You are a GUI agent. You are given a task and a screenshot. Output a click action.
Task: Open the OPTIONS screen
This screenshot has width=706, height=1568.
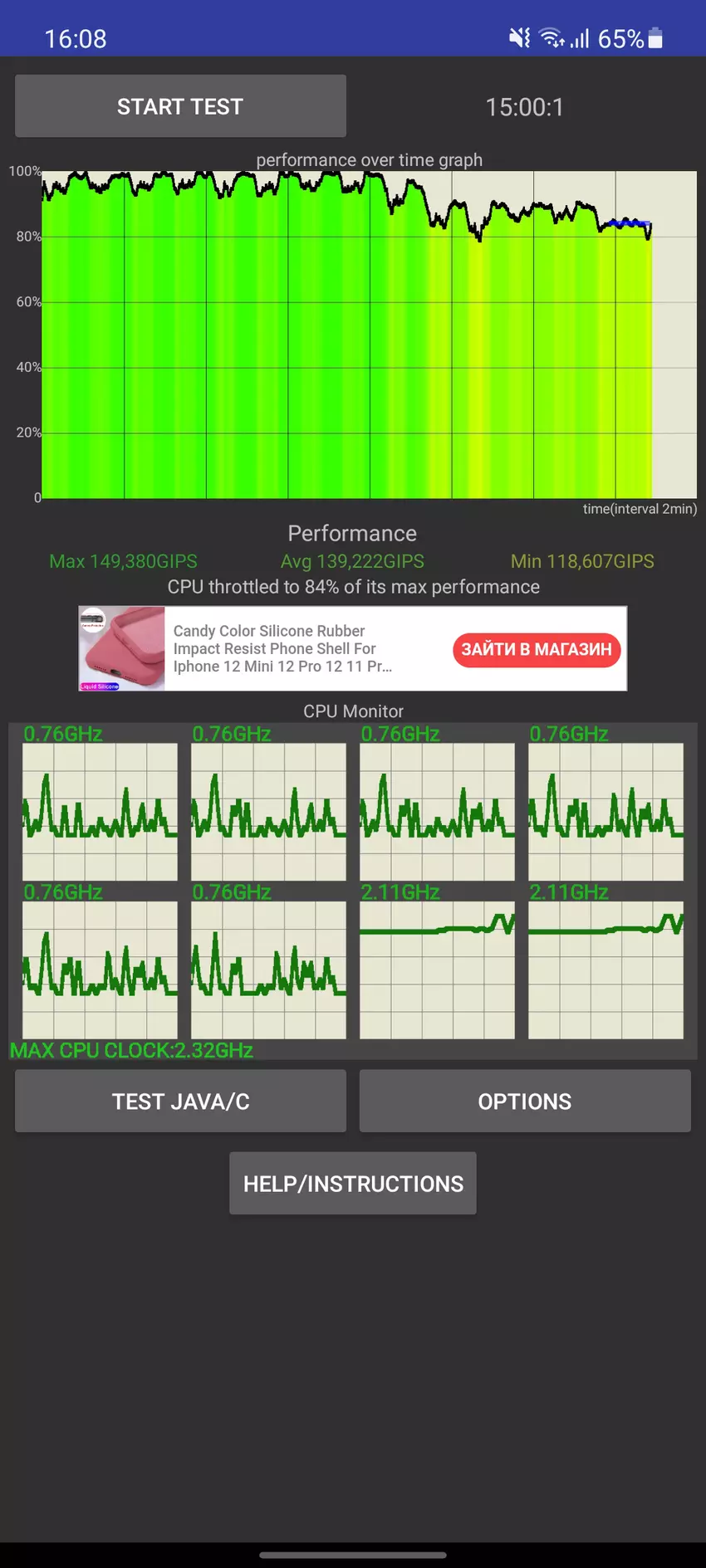[x=524, y=1101]
